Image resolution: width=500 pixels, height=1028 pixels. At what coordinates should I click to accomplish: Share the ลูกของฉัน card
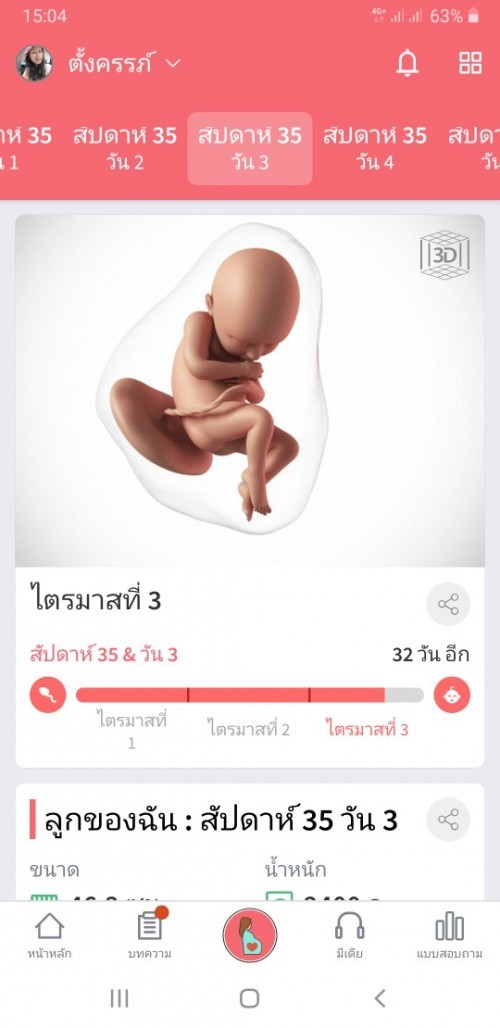(x=448, y=819)
